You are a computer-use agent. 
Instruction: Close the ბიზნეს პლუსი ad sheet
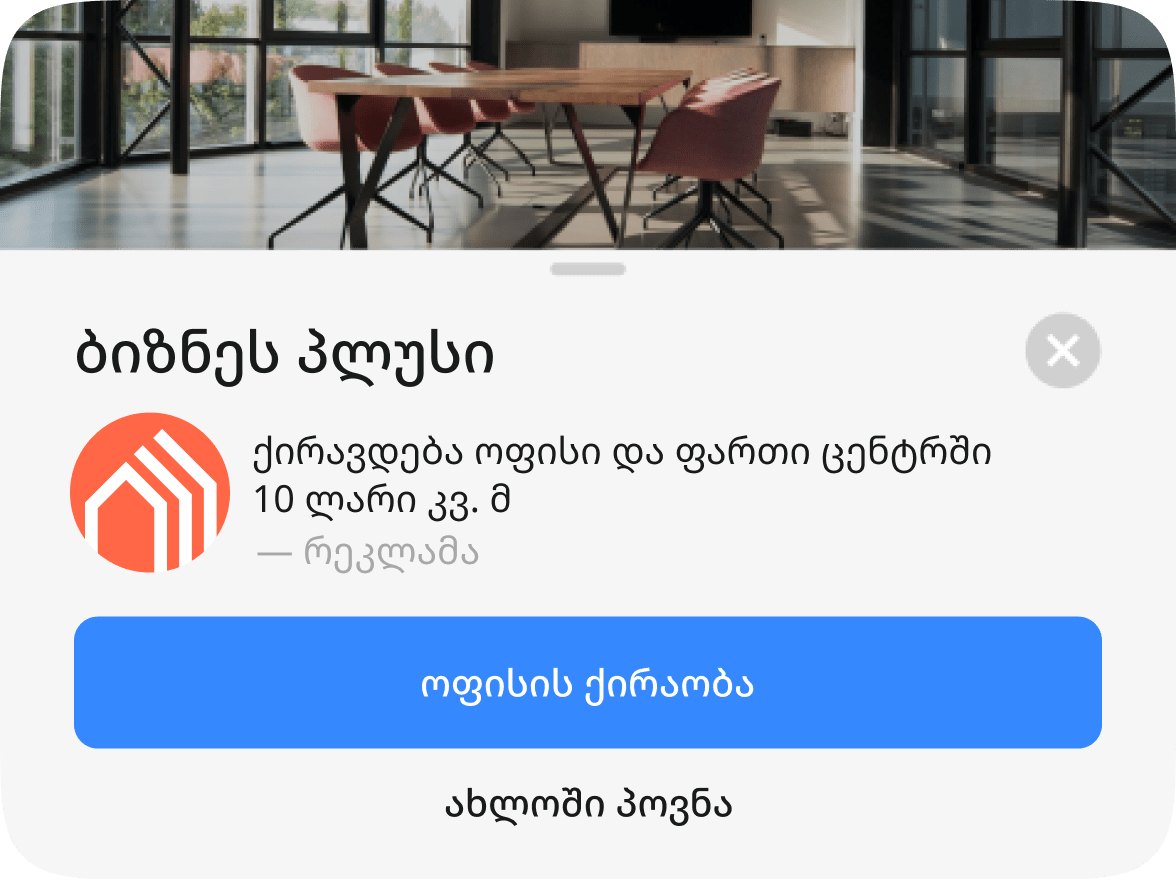point(1062,351)
